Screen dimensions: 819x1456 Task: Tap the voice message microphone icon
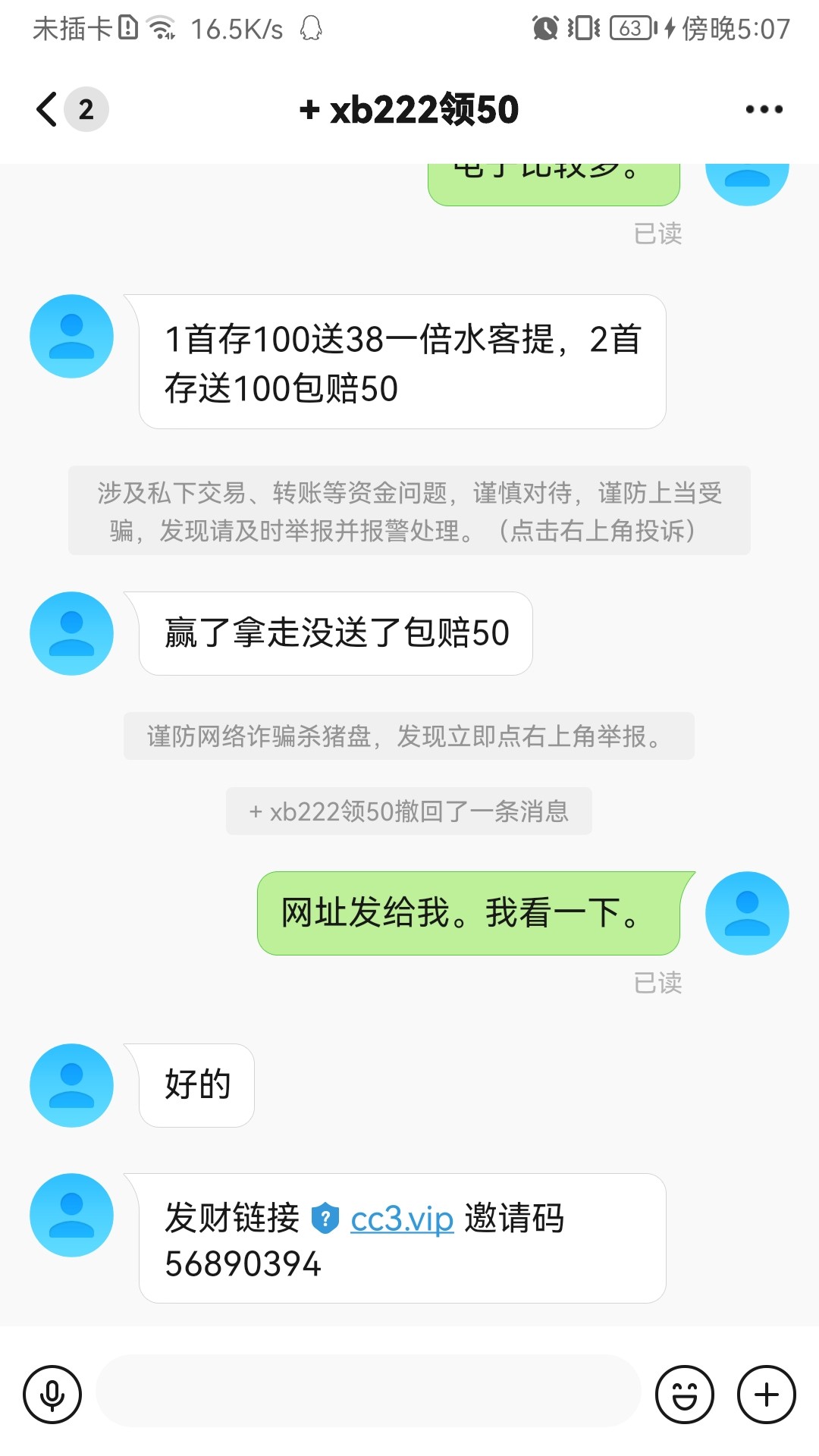(x=52, y=1392)
